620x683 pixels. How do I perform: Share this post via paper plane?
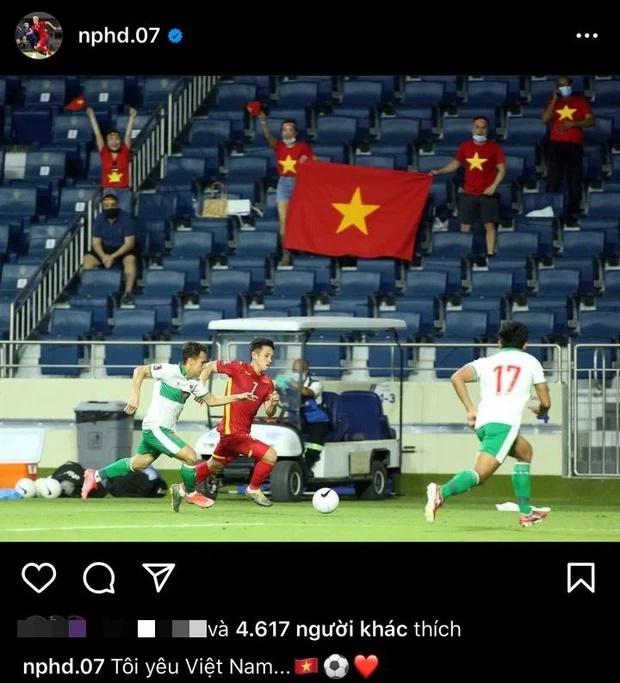(x=158, y=577)
